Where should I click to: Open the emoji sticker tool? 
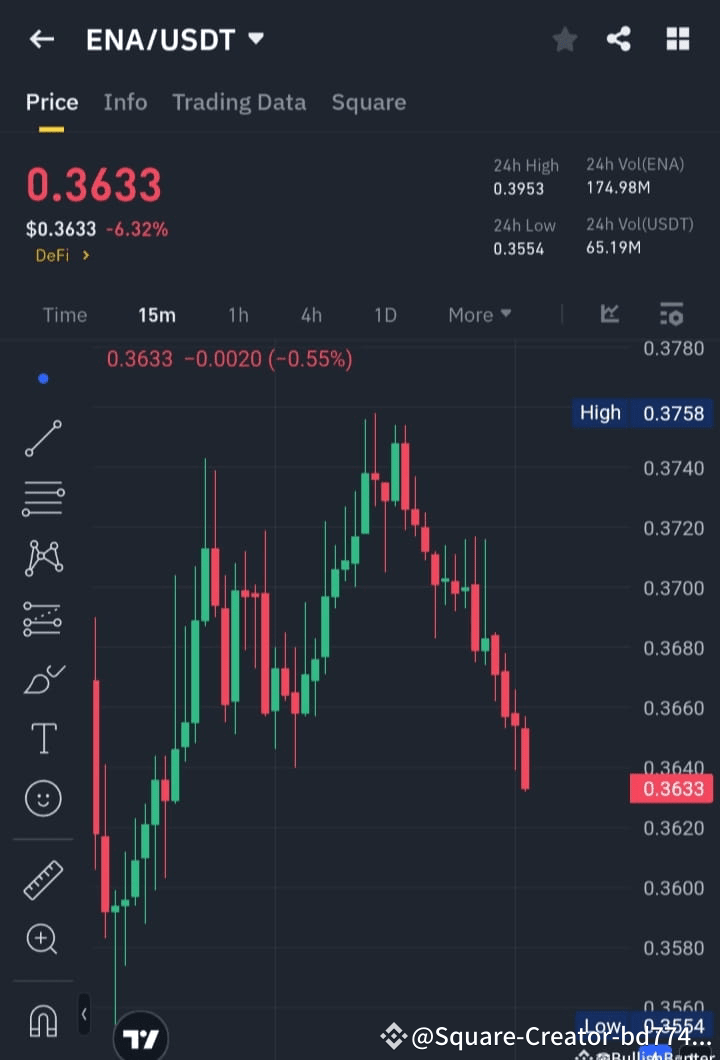point(43,798)
